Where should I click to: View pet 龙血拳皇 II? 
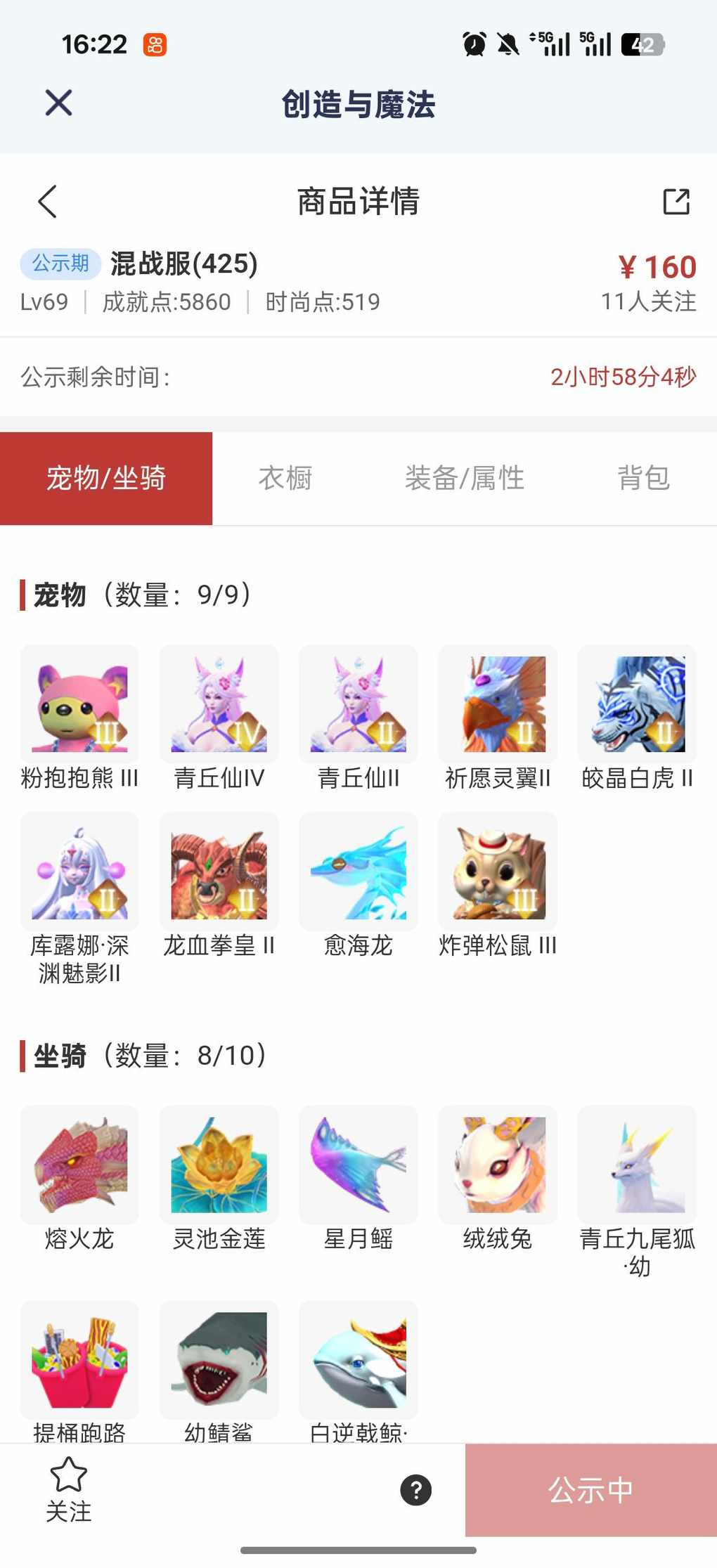point(219,872)
